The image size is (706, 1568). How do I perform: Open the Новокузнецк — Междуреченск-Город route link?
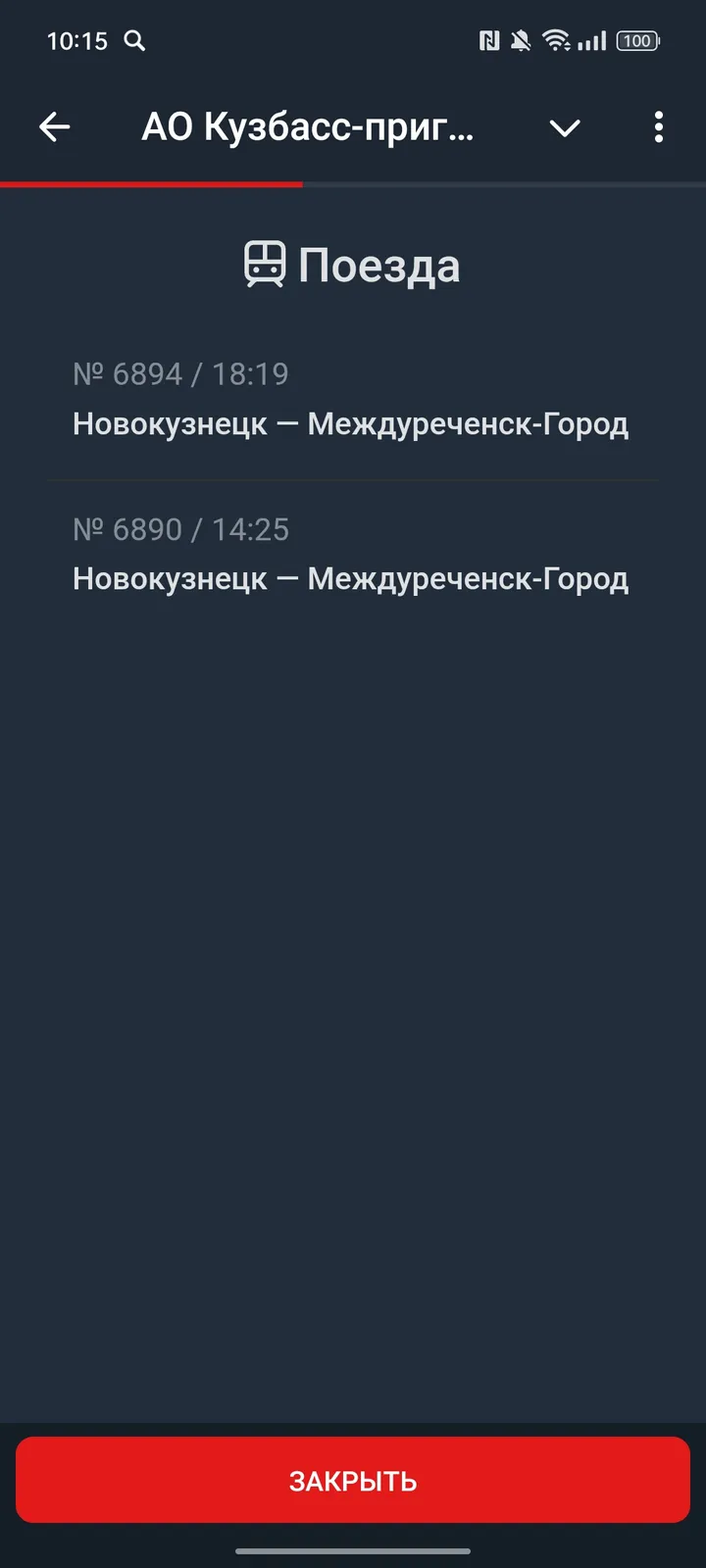[x=351, y=423]
